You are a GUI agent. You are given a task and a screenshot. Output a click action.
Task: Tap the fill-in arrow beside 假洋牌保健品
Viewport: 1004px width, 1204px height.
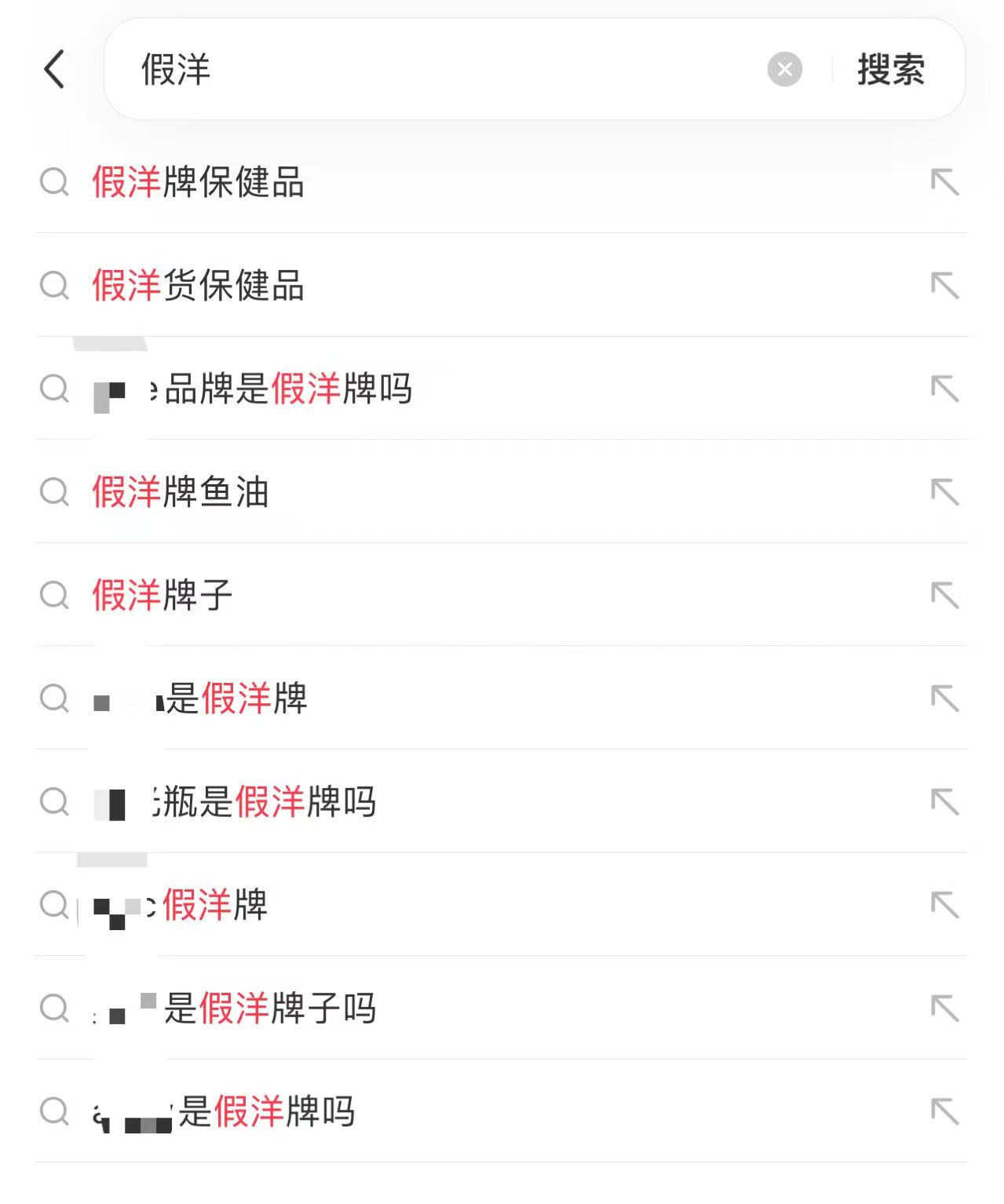click(x=945, y=183)
